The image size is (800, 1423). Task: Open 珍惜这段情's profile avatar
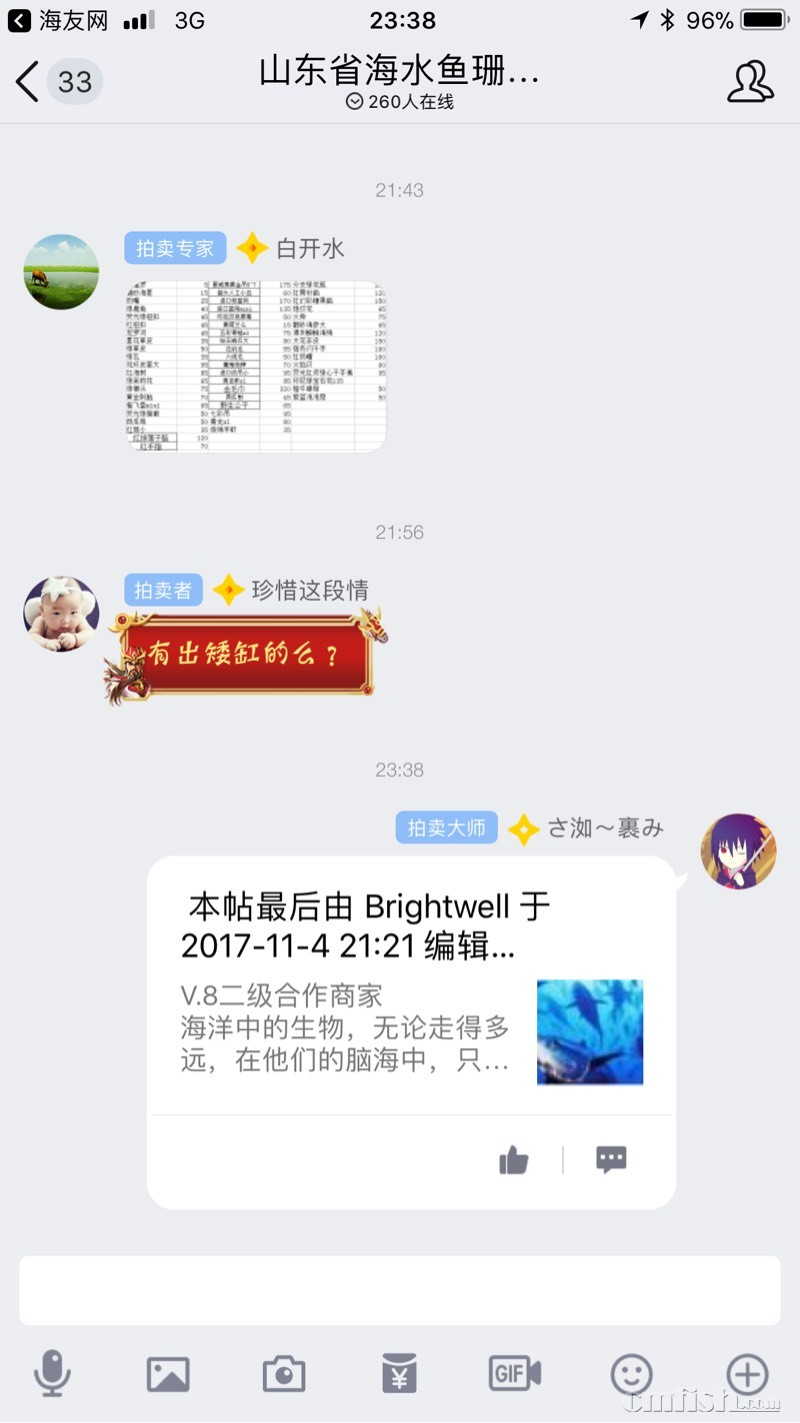tap(62, 614)
